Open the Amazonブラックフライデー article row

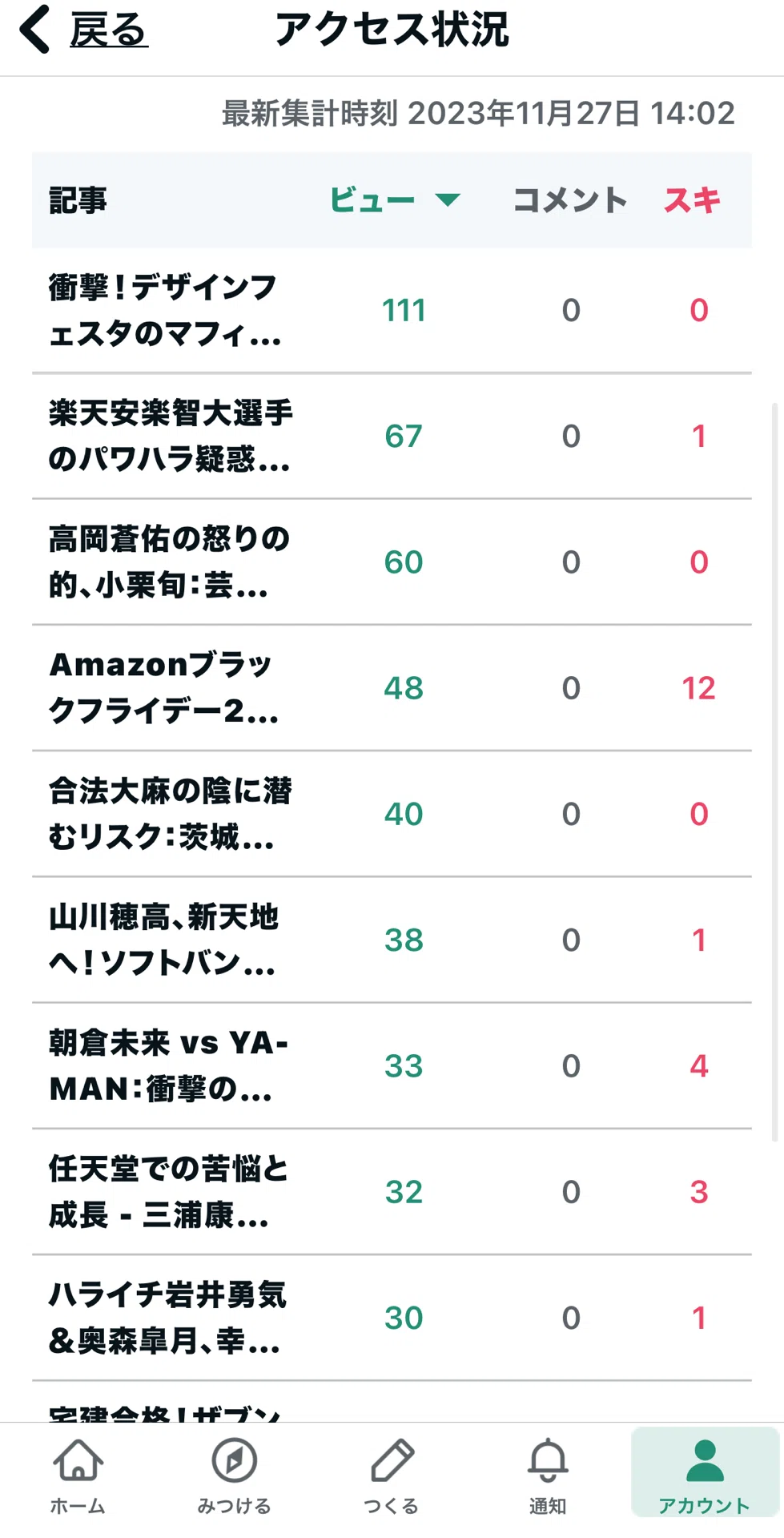392,688
